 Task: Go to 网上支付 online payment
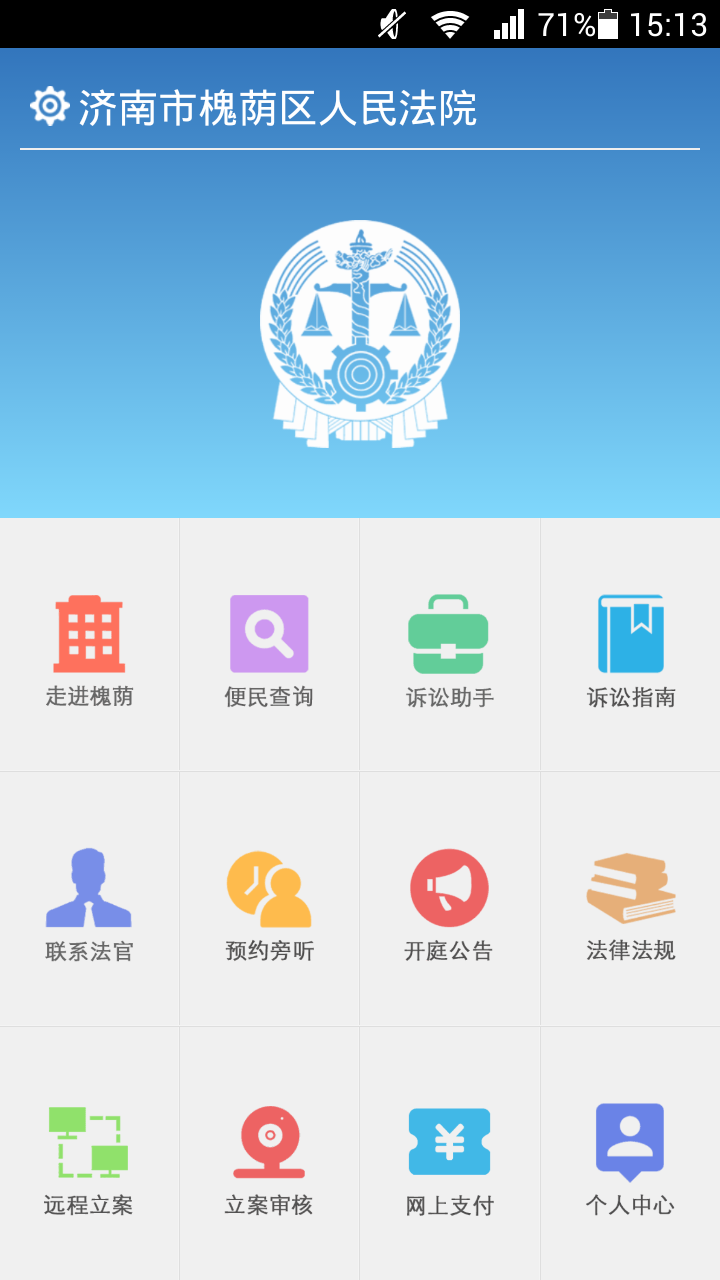coord(450,1154)
